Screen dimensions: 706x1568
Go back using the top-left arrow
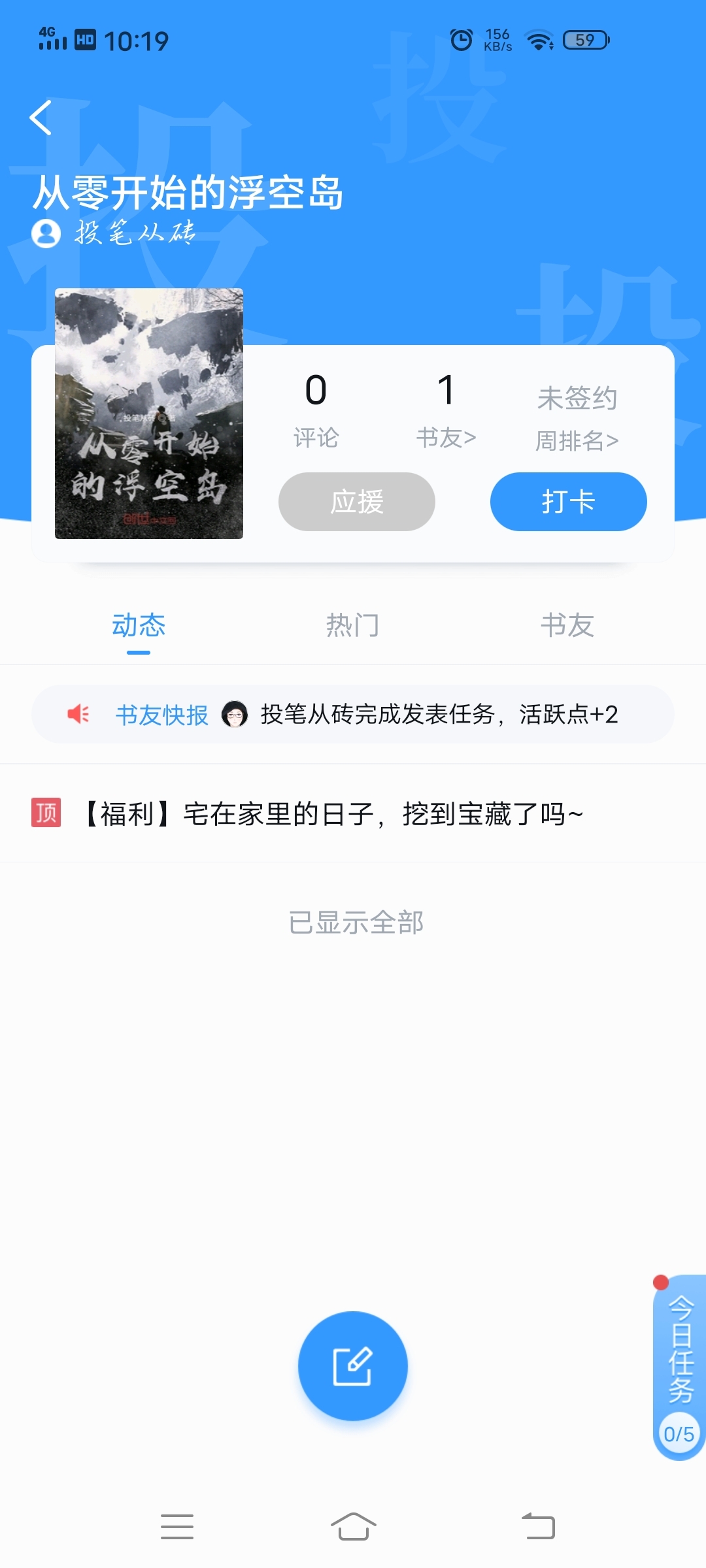(41, 118)
